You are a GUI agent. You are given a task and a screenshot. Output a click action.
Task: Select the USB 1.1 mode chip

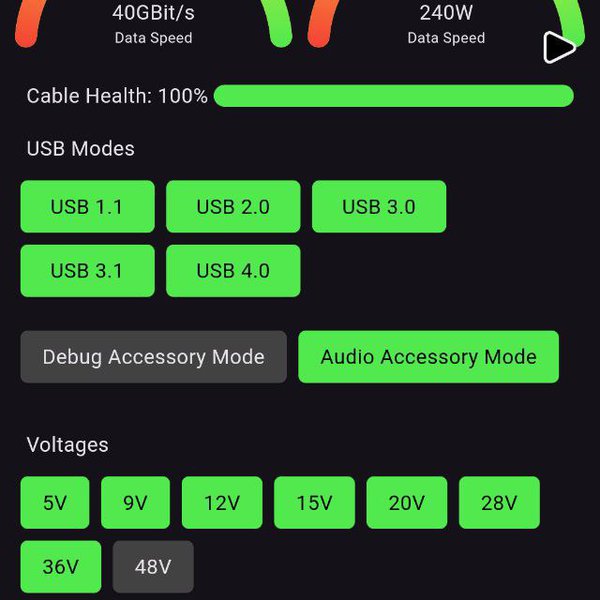tap(87, 207)
